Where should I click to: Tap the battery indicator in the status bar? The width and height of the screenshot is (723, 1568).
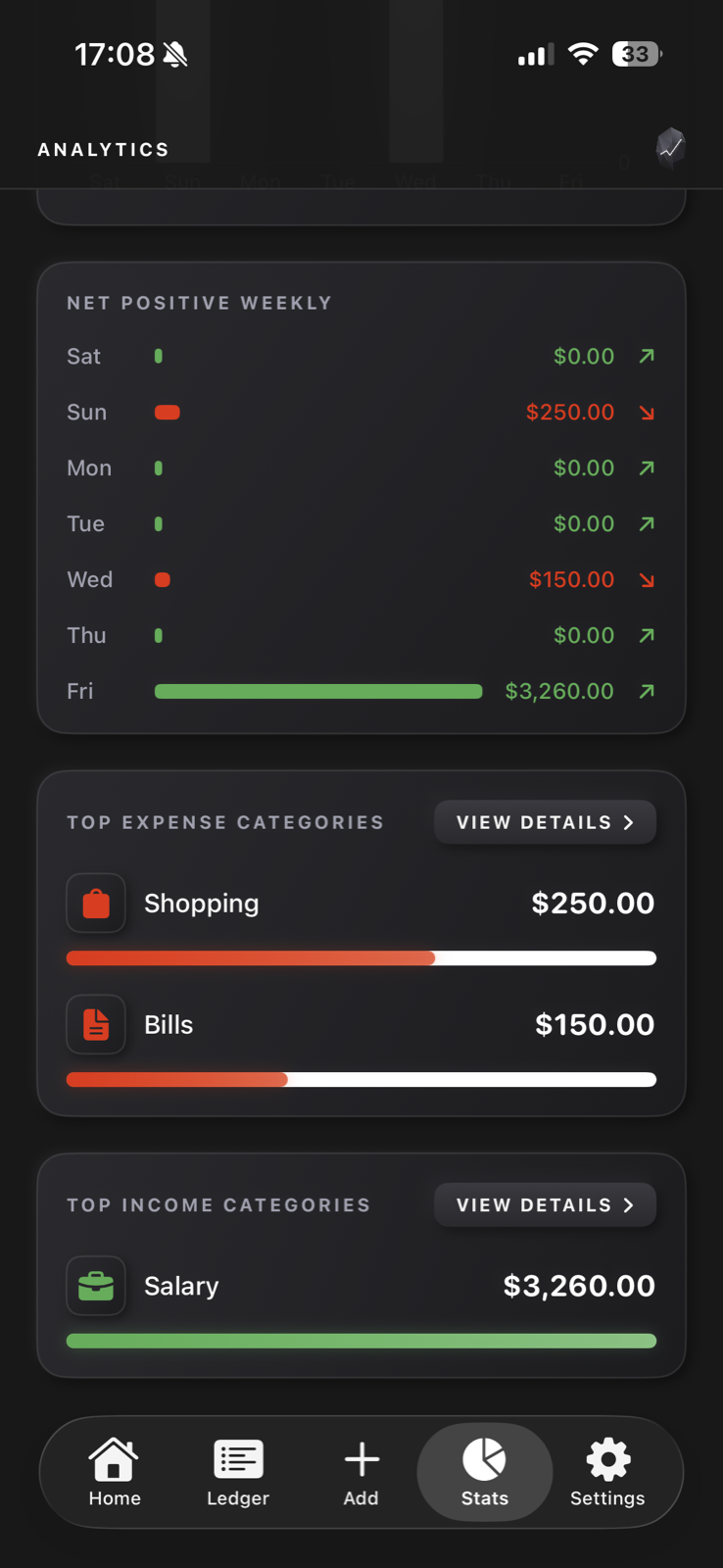click(x=635, y=54)
